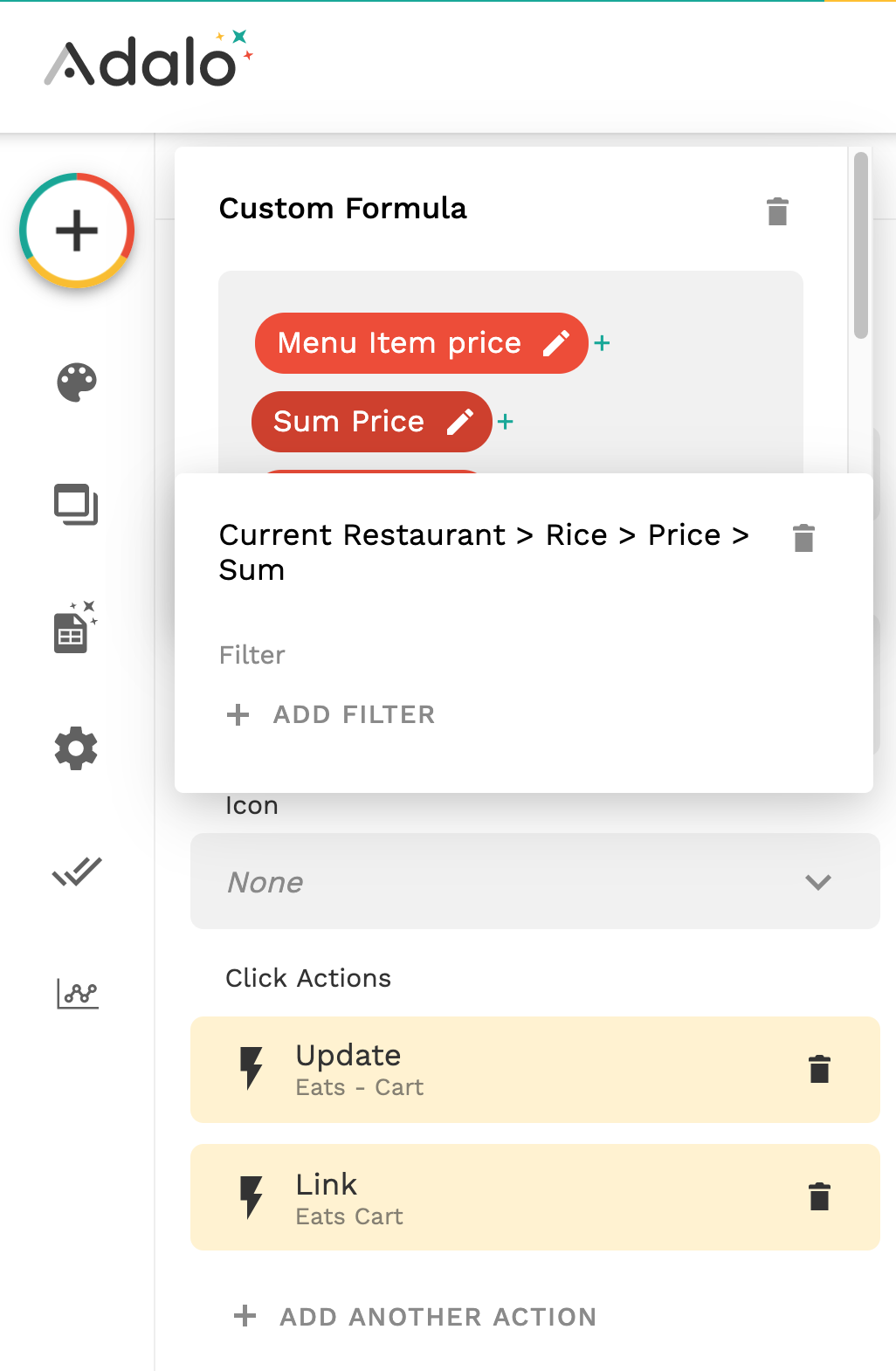Open the double checkmark publish icon
896x1371 pixels.
click(x=77, y=871)
